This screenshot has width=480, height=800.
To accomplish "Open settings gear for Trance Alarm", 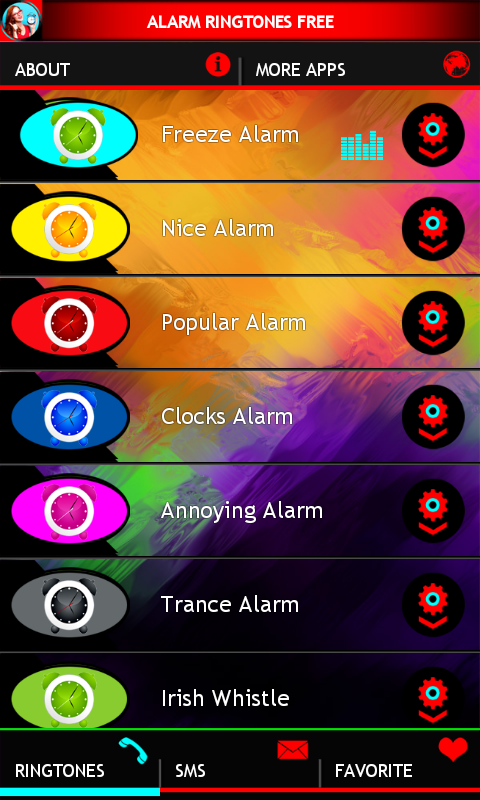I will pyautogui.click(x=433, y=605).
